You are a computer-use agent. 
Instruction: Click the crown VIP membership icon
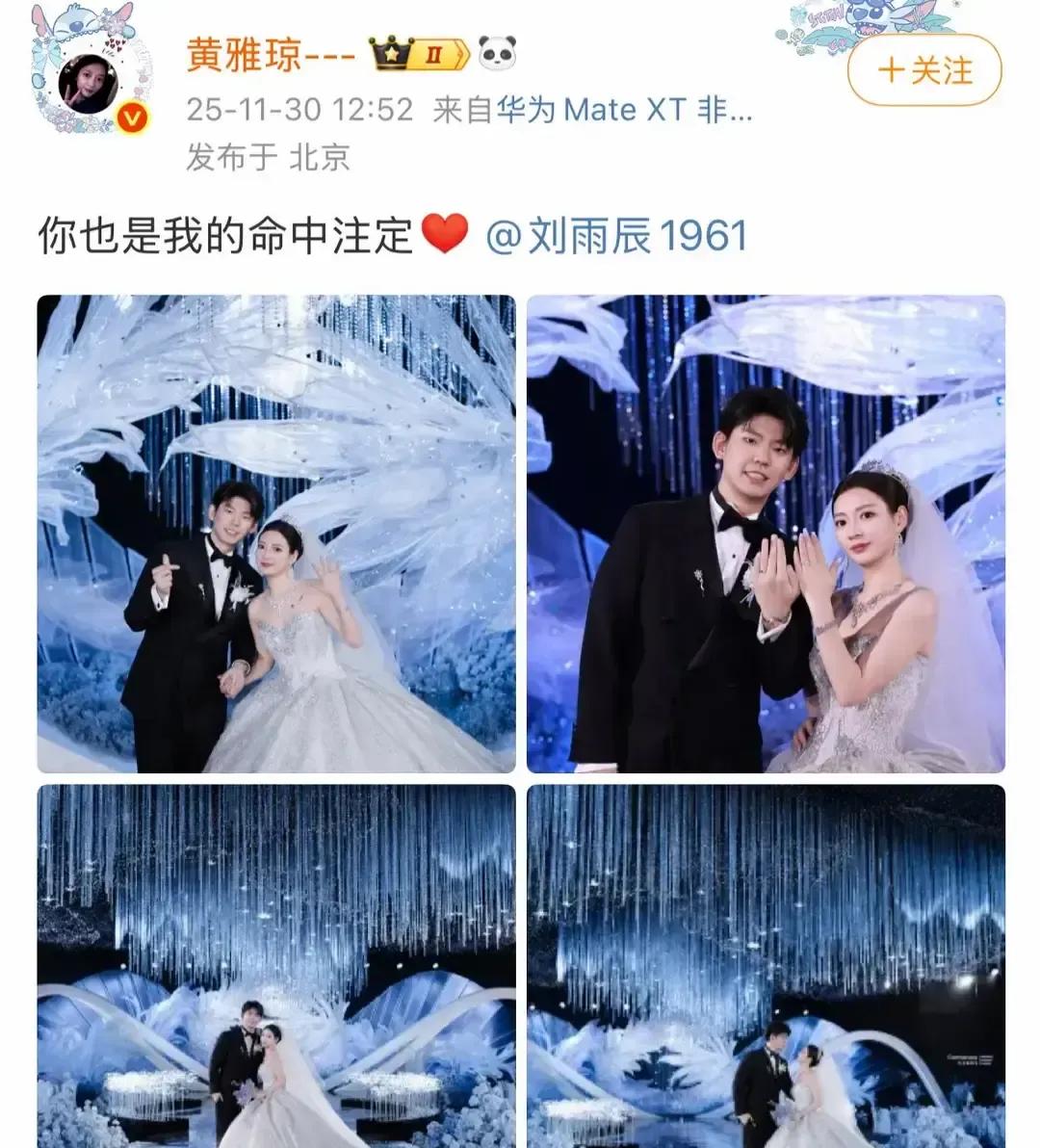point(389,54)
